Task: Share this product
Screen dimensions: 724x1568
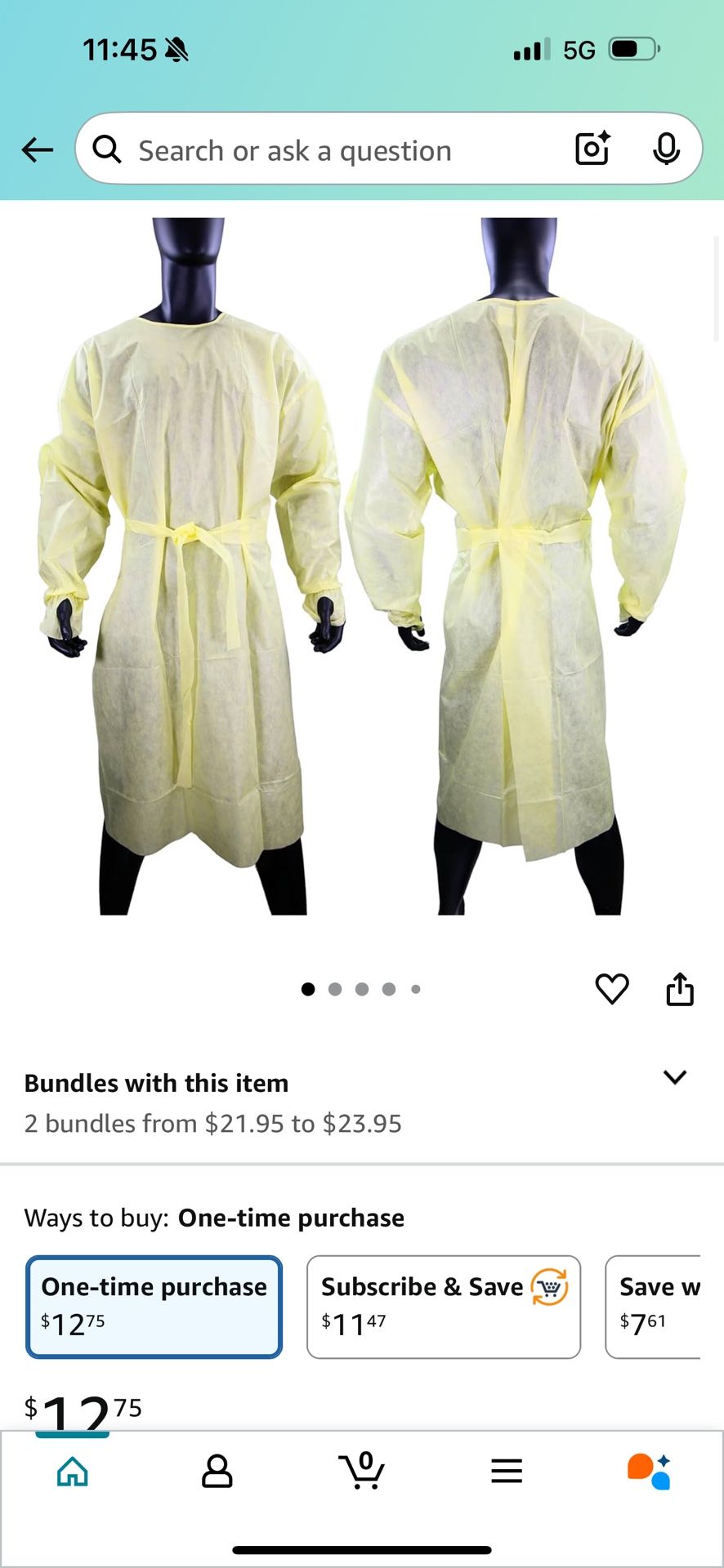Action: pos(679,989)
